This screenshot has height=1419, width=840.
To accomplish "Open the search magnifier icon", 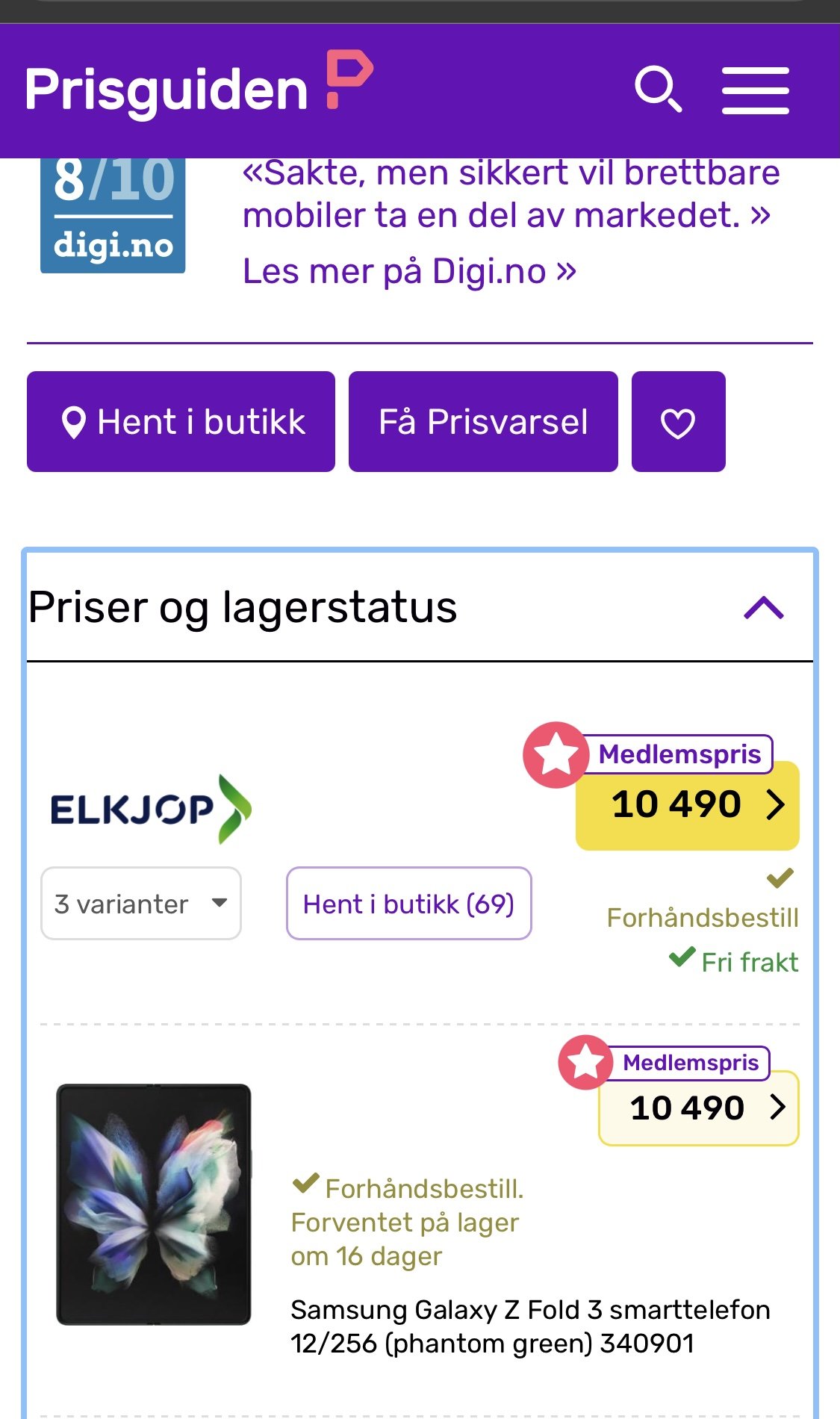I will click(658, 90).
